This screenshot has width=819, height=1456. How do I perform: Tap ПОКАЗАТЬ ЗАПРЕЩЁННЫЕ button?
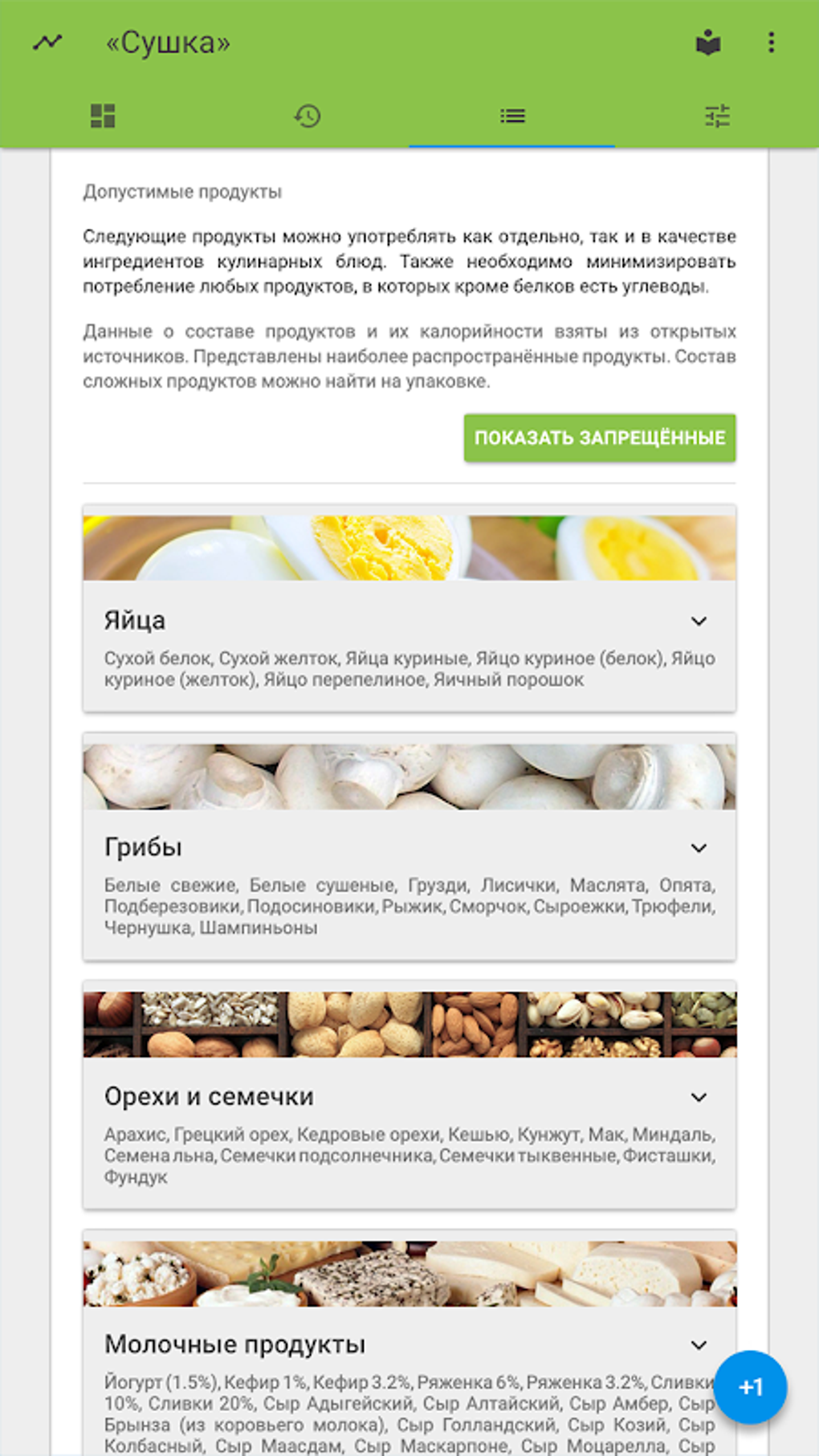coord(599,438)
